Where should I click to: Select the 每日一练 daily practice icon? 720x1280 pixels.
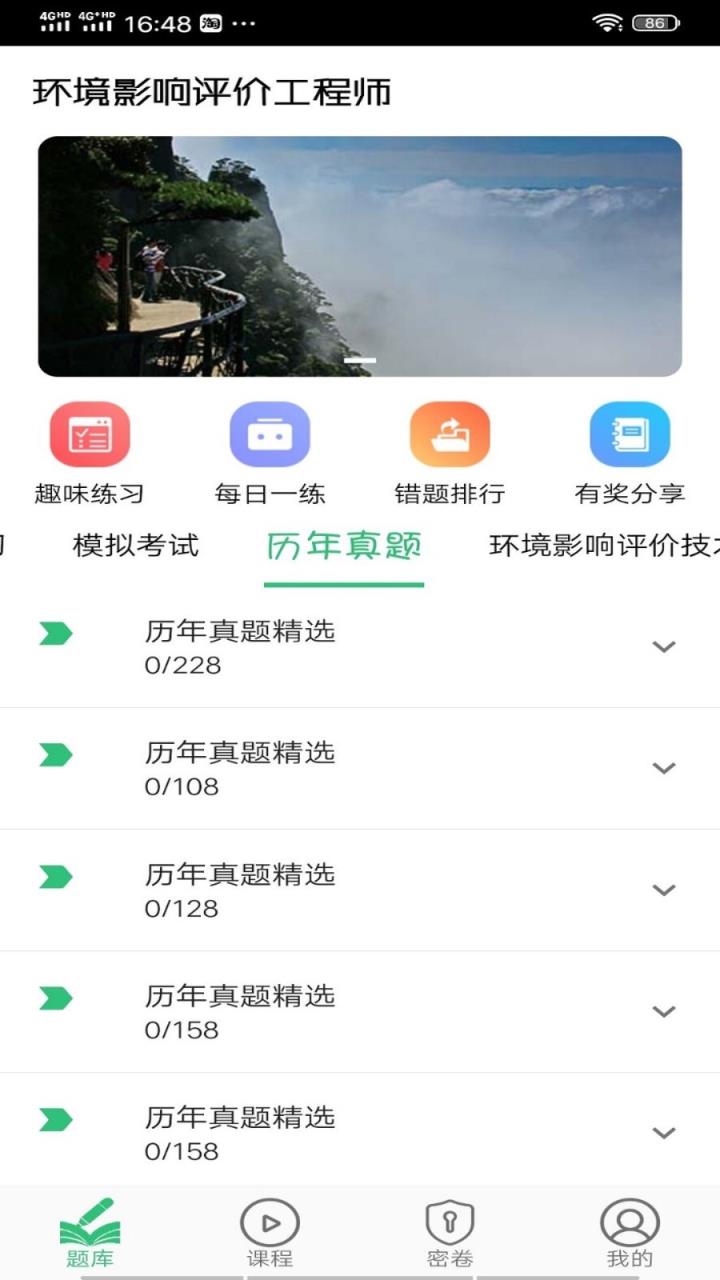point(270,434)
